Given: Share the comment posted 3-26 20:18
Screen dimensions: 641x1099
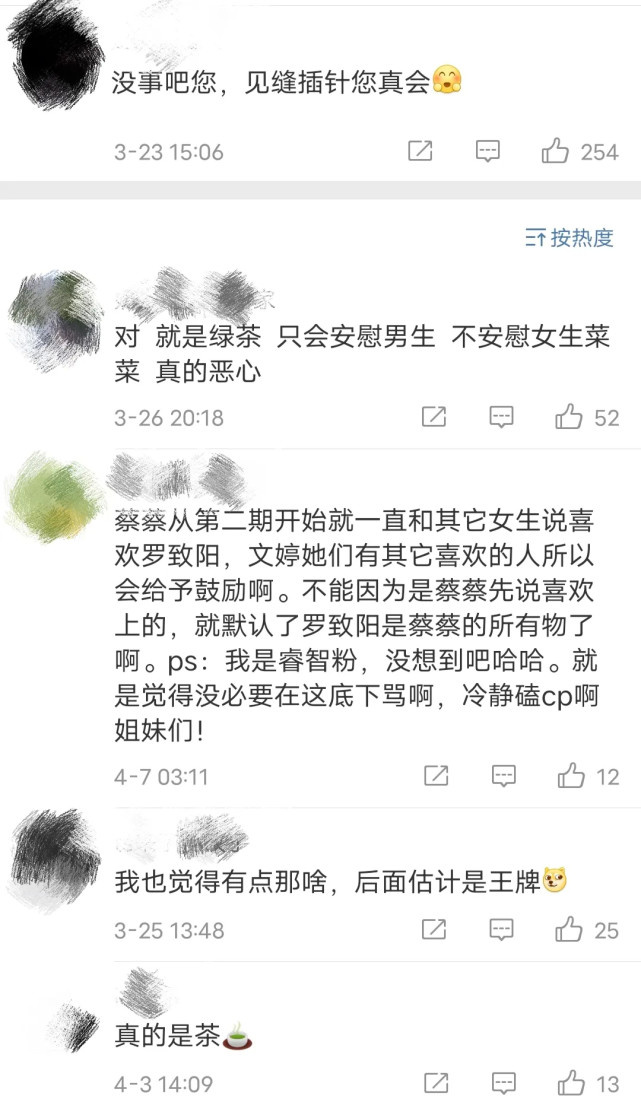Looking at the screenshot, I should (434, 417).
